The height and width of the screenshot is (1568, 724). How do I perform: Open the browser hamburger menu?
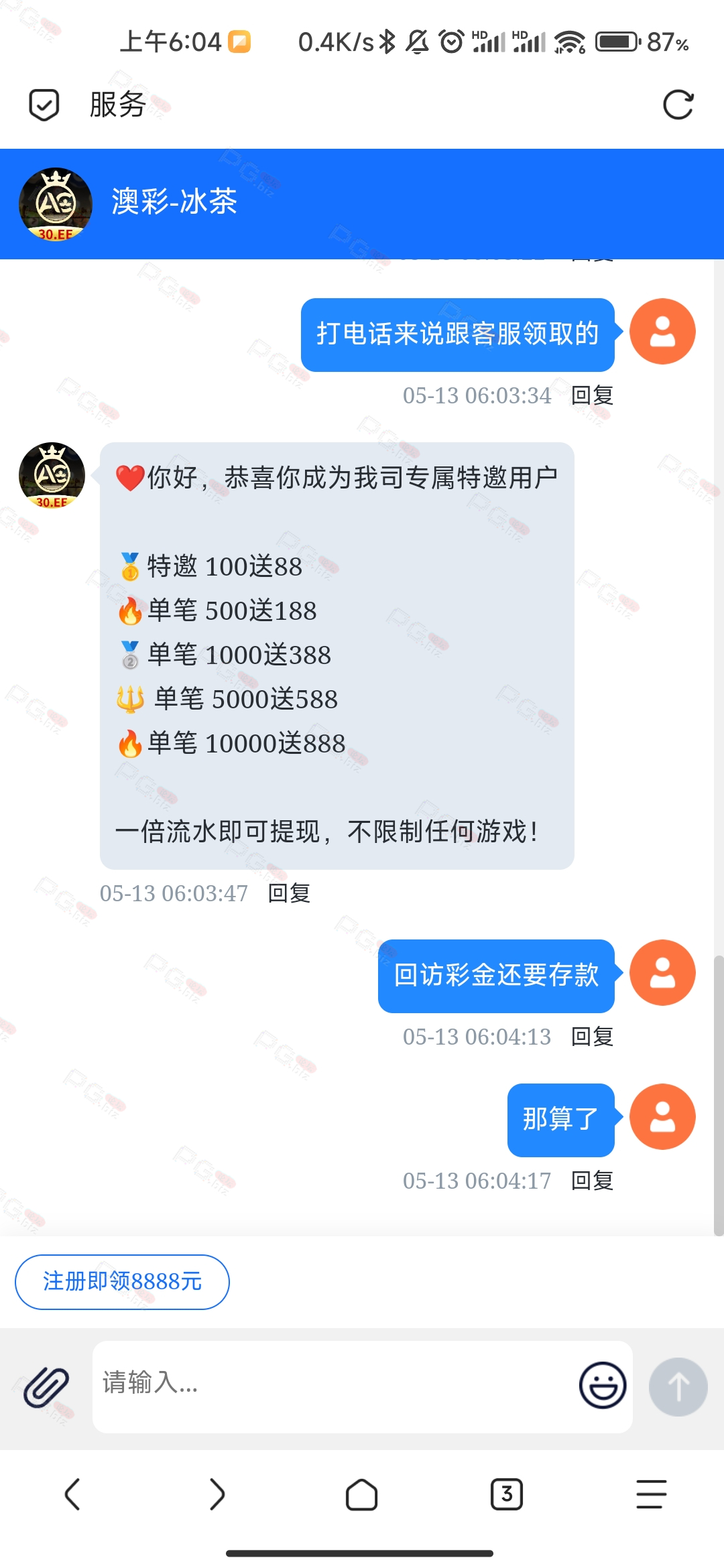click(x=651, y=1494)
